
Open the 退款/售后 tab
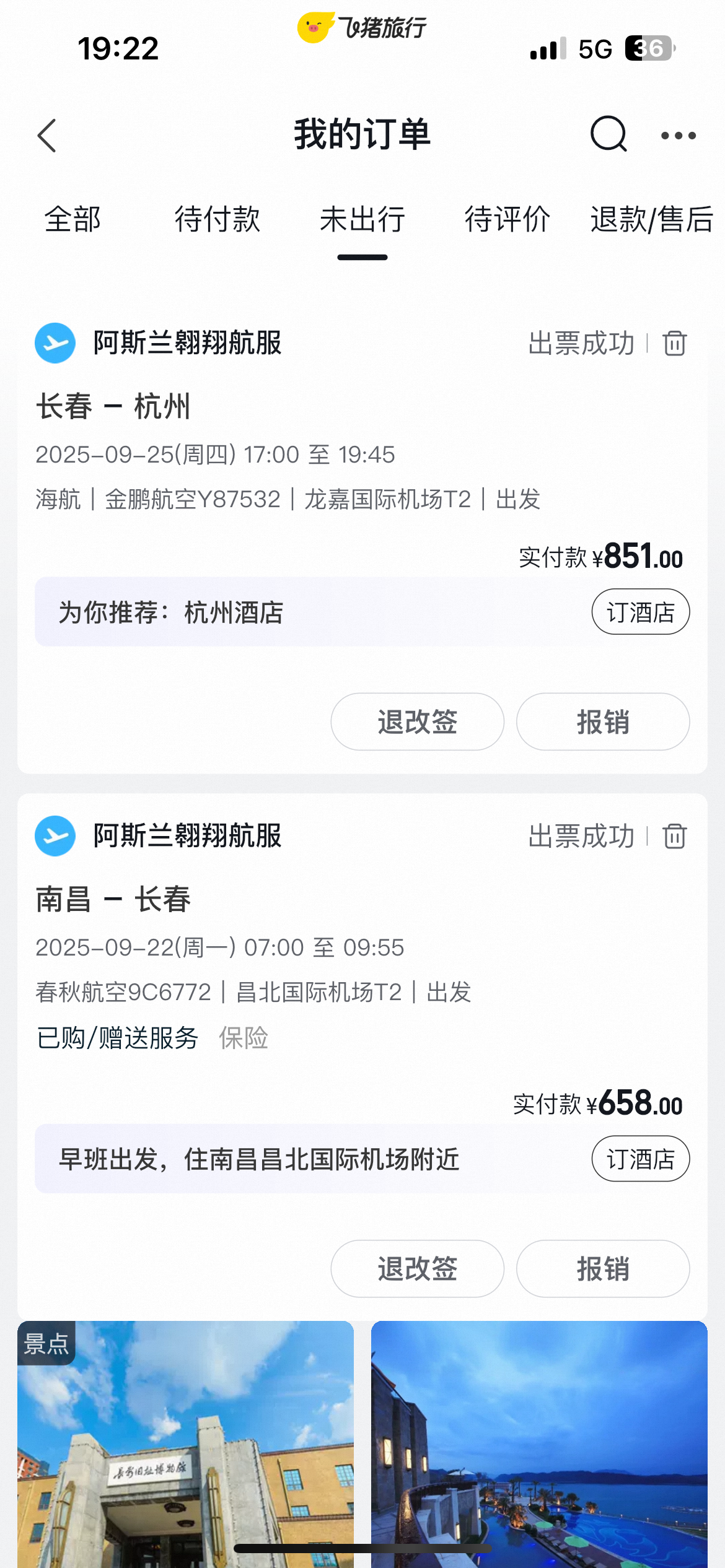pos(652,219)
